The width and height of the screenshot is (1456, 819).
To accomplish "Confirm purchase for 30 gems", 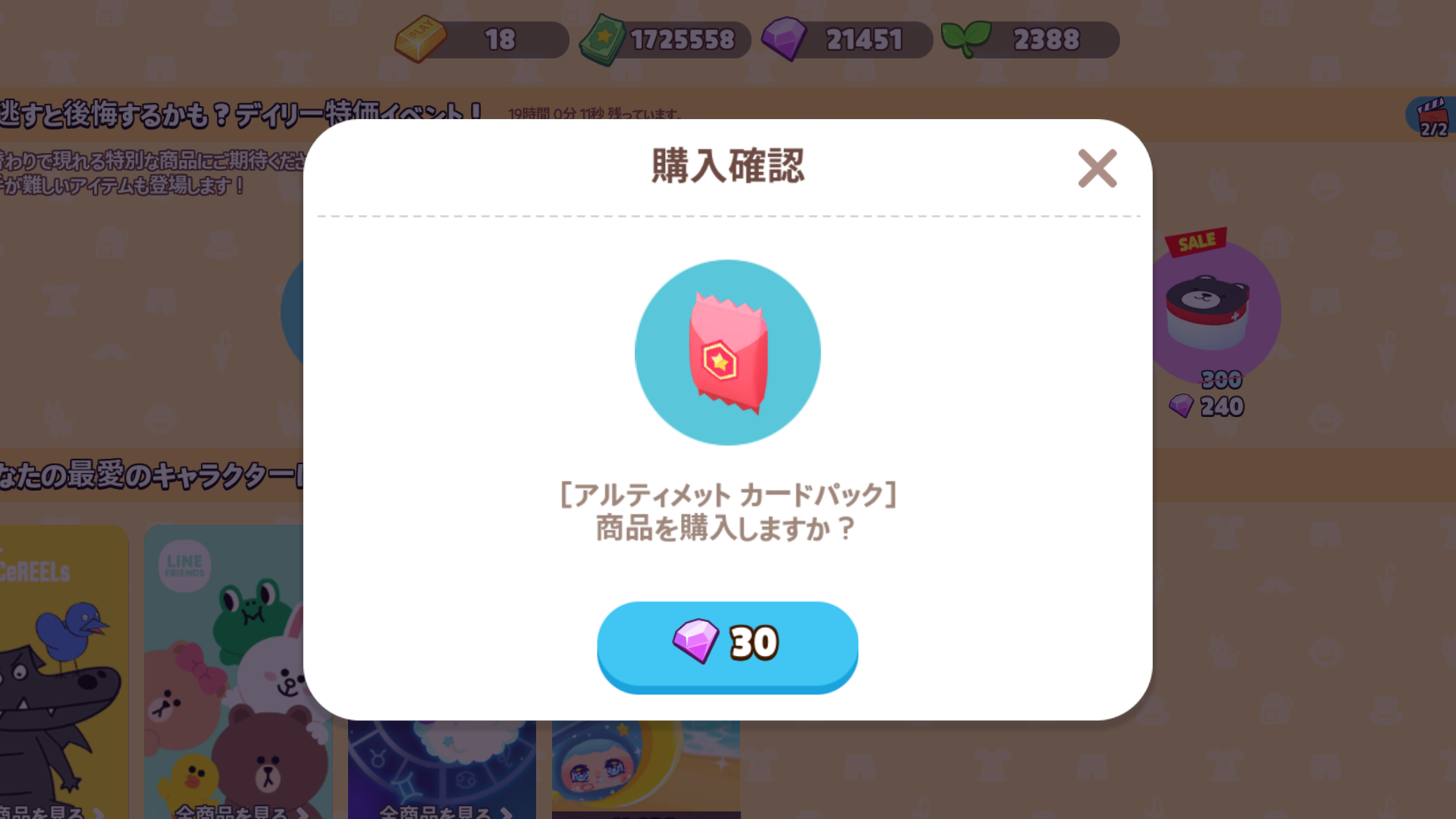I will point(727,645).
